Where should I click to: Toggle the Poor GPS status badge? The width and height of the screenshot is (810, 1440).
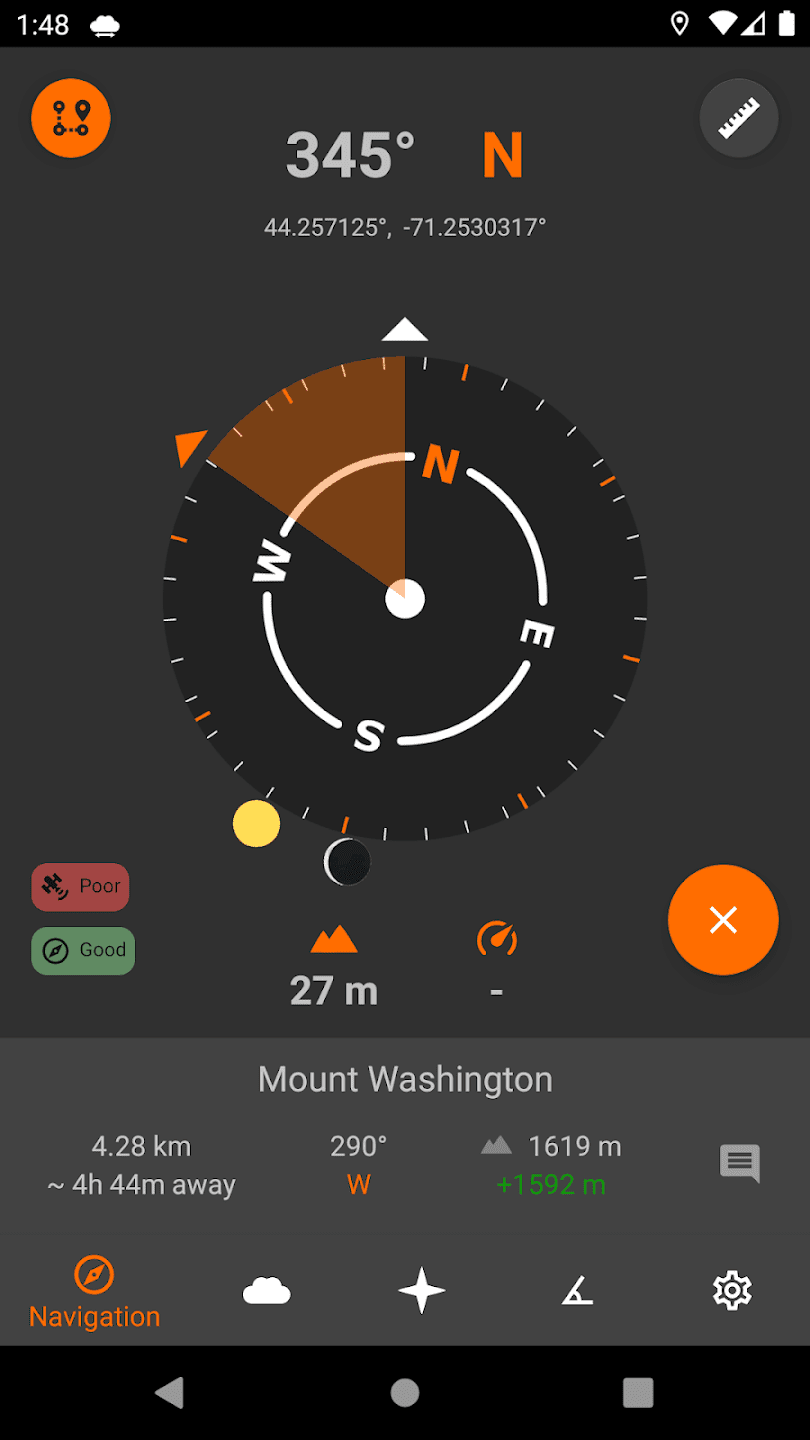pyautogui.click(x=80, y=887)
